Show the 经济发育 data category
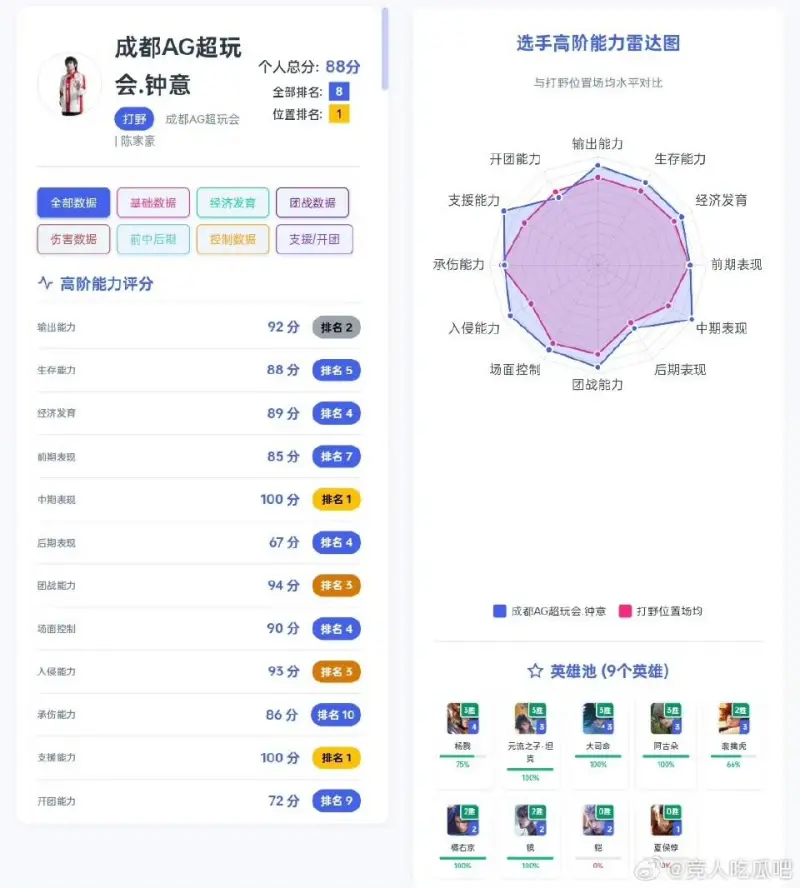 pyautogui.click(x=232, y=203)
